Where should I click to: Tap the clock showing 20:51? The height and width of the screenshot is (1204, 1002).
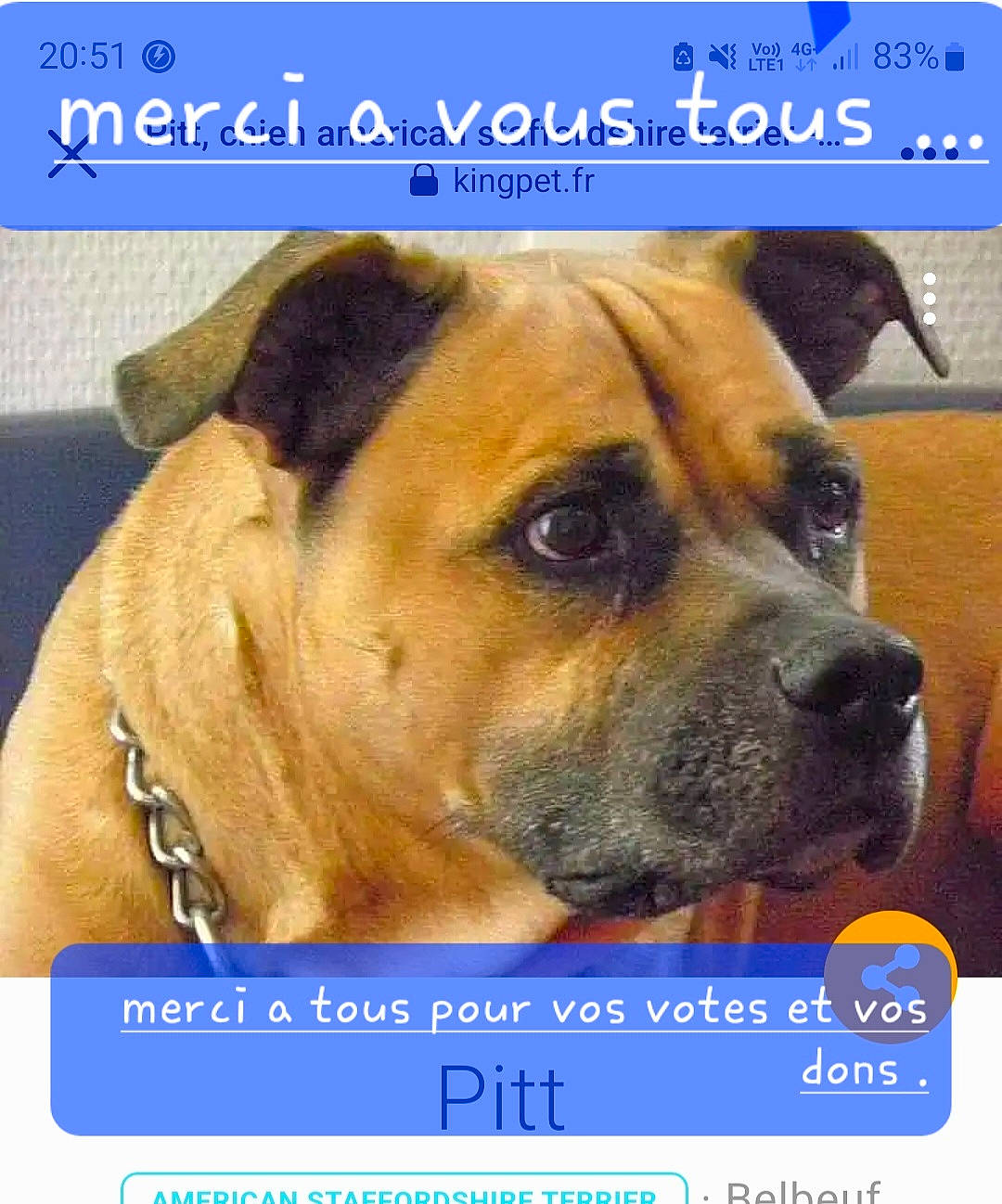[x=83, y=58]
